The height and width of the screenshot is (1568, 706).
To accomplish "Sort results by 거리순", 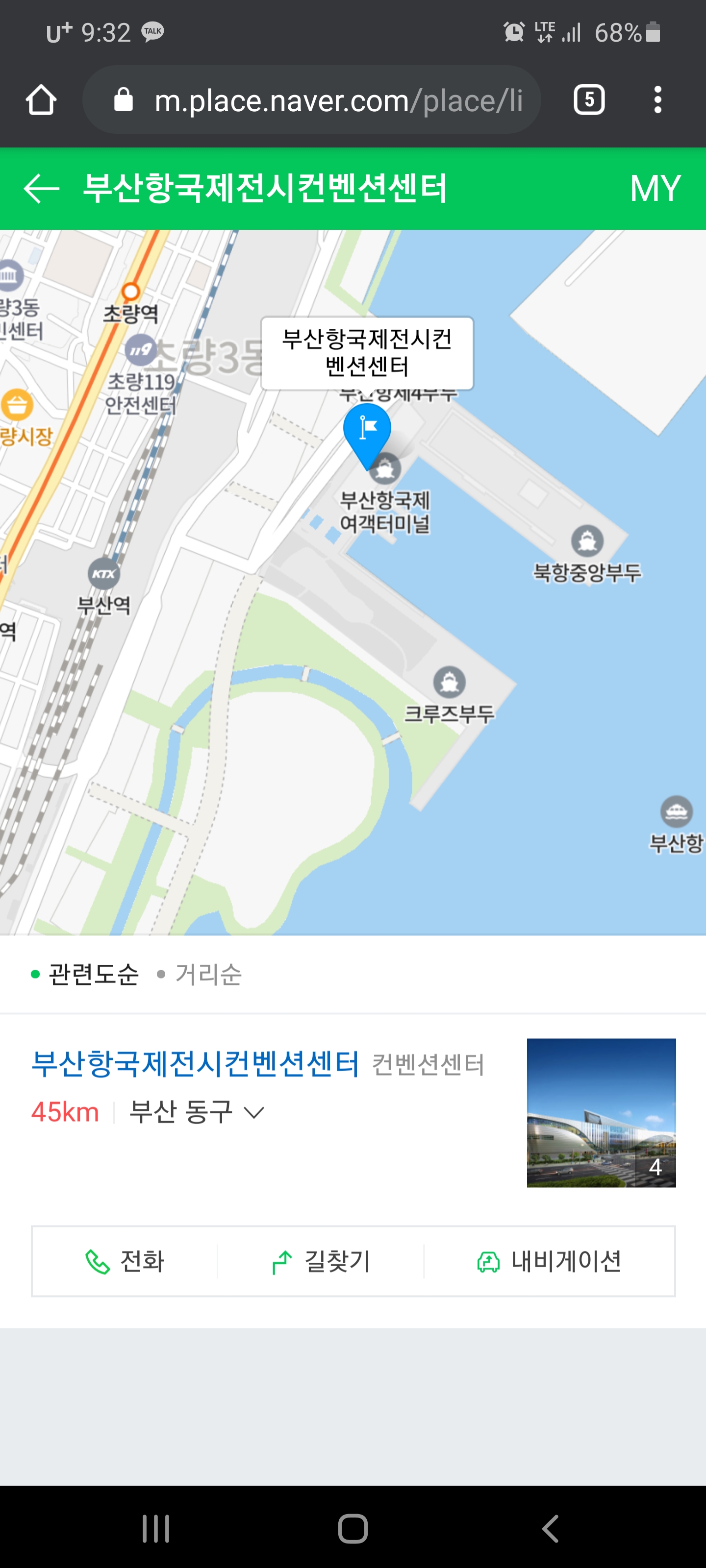I will point(208,975).
